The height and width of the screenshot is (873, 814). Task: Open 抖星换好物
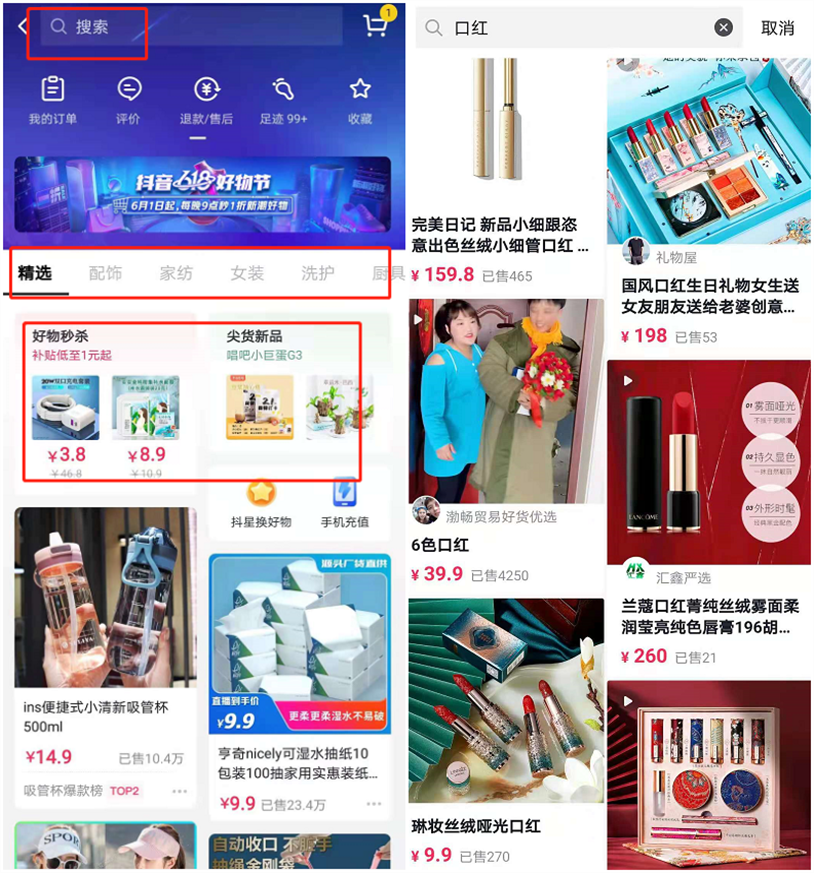coord(261,503)
